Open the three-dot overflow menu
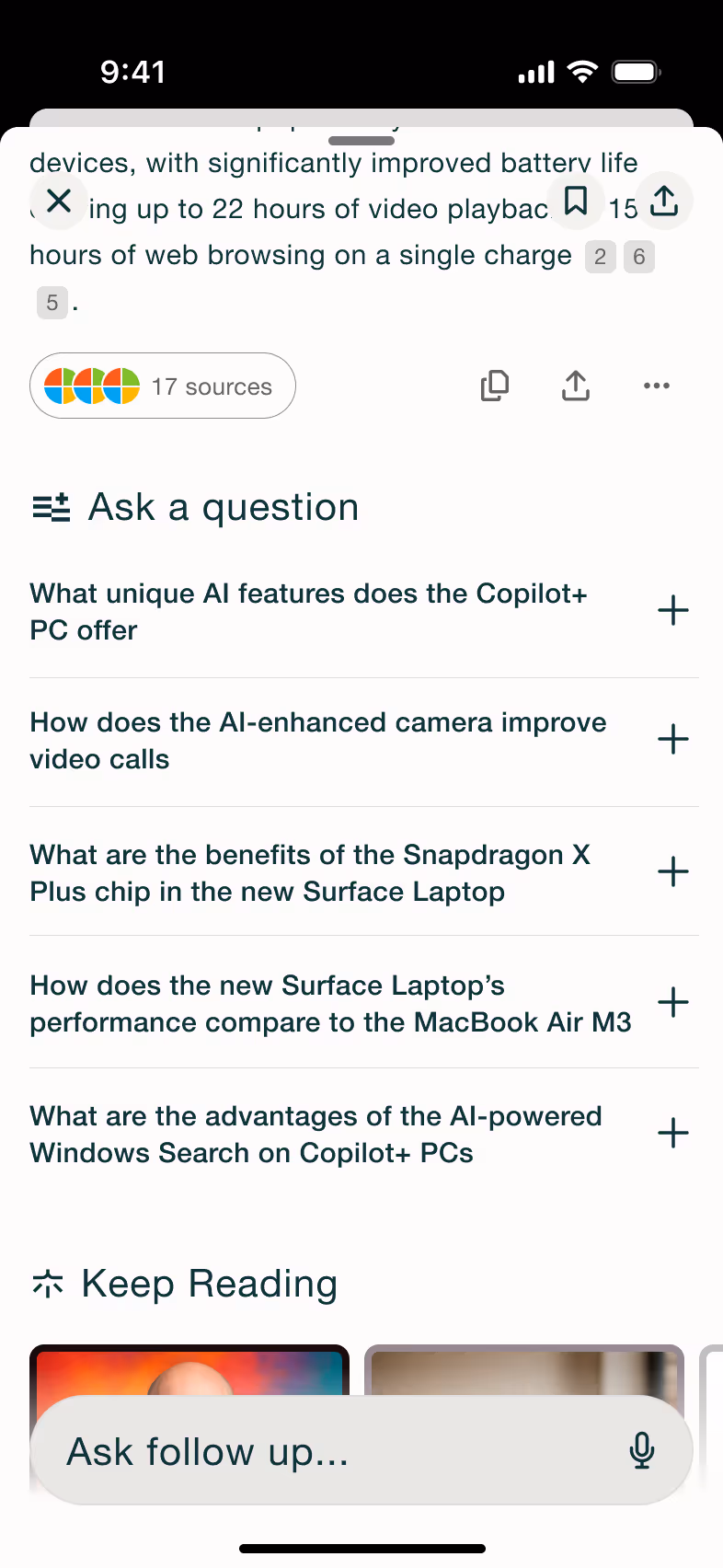Image resolution: width=723 pixels, height=1568 pixels. click(x=657, y=386)
